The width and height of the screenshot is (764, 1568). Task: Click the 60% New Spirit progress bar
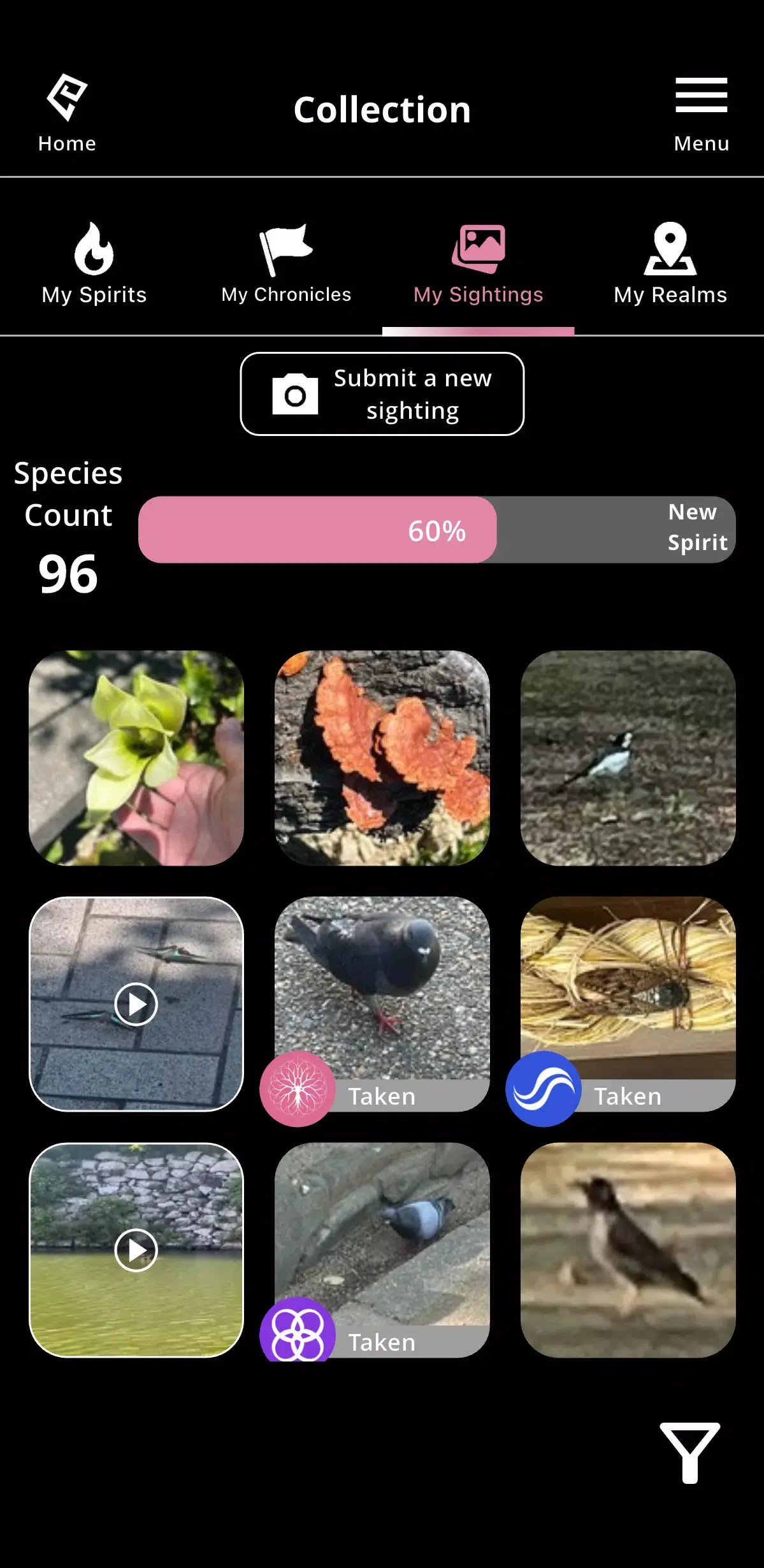point(437,530)
